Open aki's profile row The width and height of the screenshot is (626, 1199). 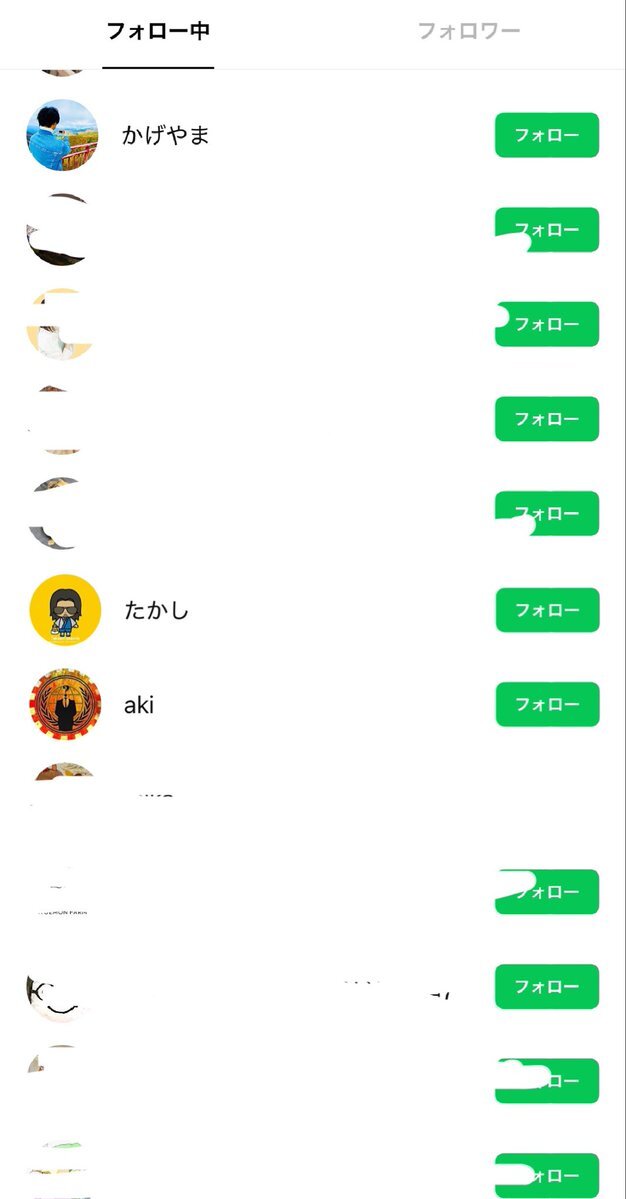[x=139, y=704]
